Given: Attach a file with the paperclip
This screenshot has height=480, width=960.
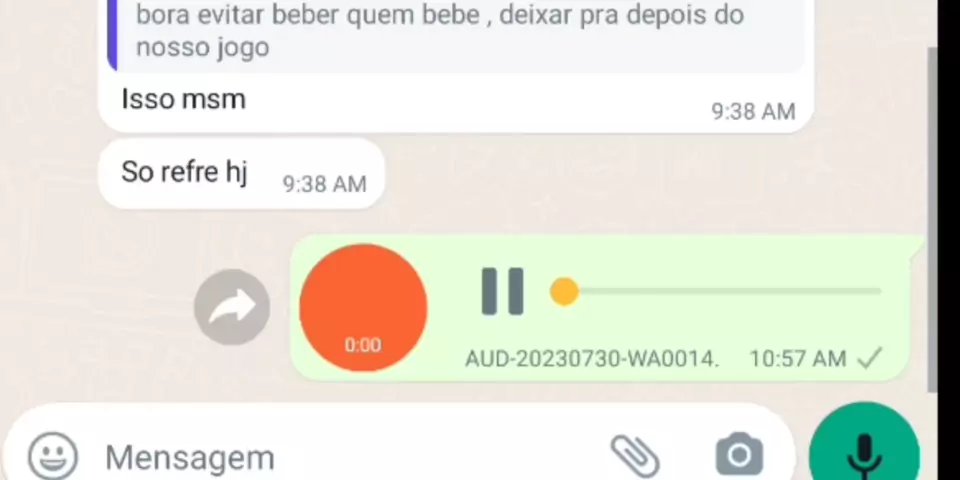Looking at the screenshot, I should click(x=635, y=455).
